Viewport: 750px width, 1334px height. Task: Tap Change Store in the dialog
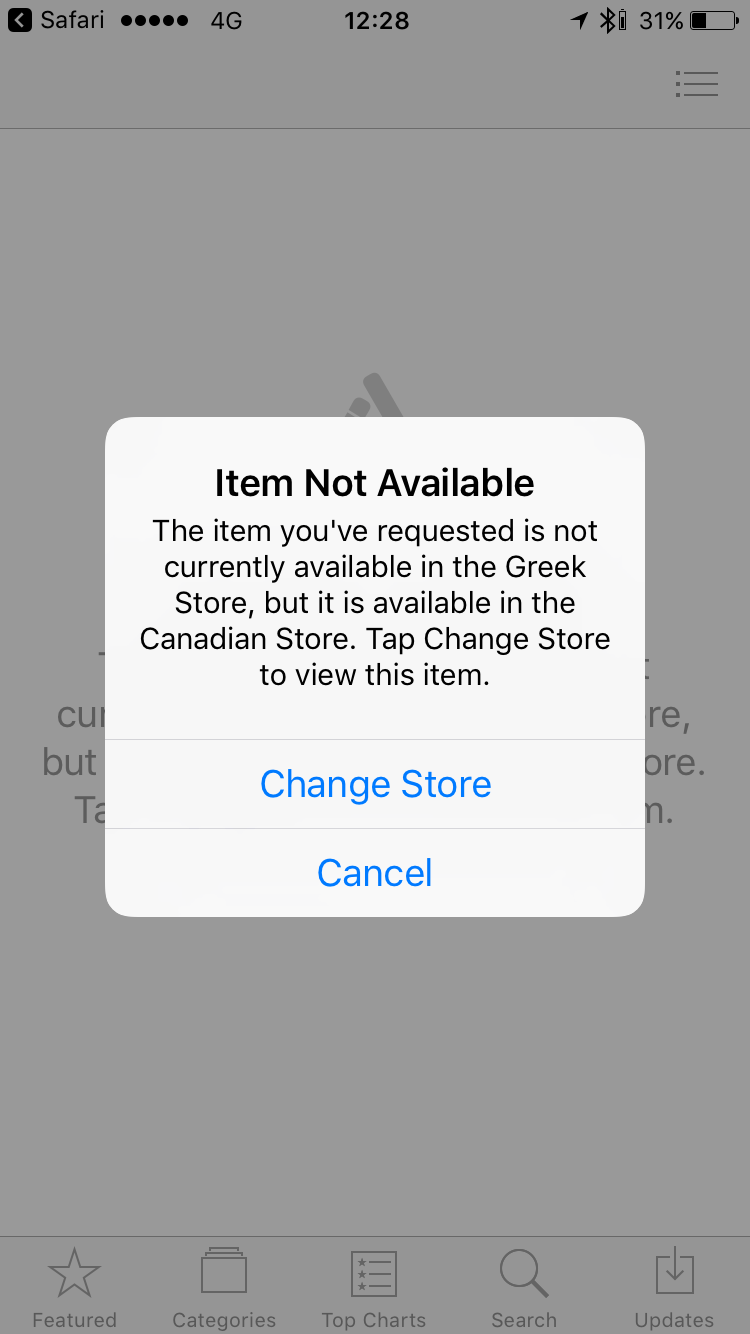(x=375, y=784)
